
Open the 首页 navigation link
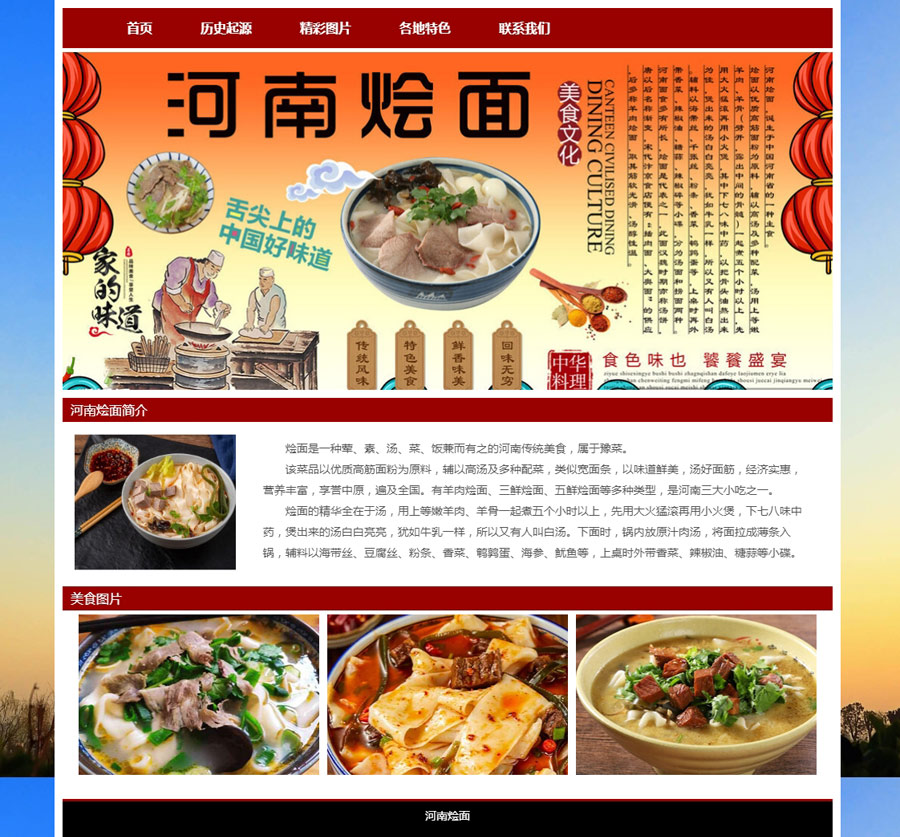139,28
